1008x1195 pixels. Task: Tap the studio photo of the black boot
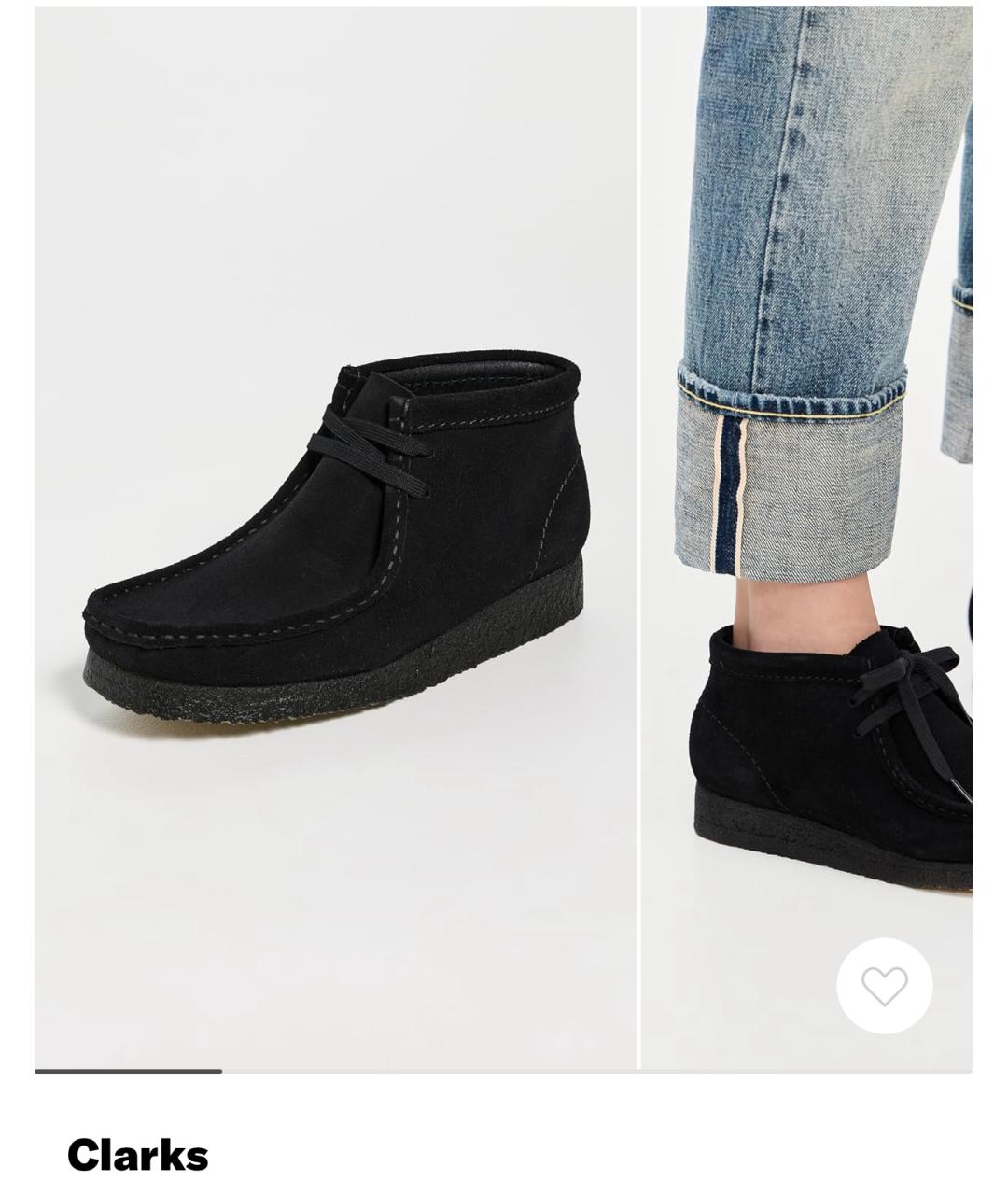point(336,532)
